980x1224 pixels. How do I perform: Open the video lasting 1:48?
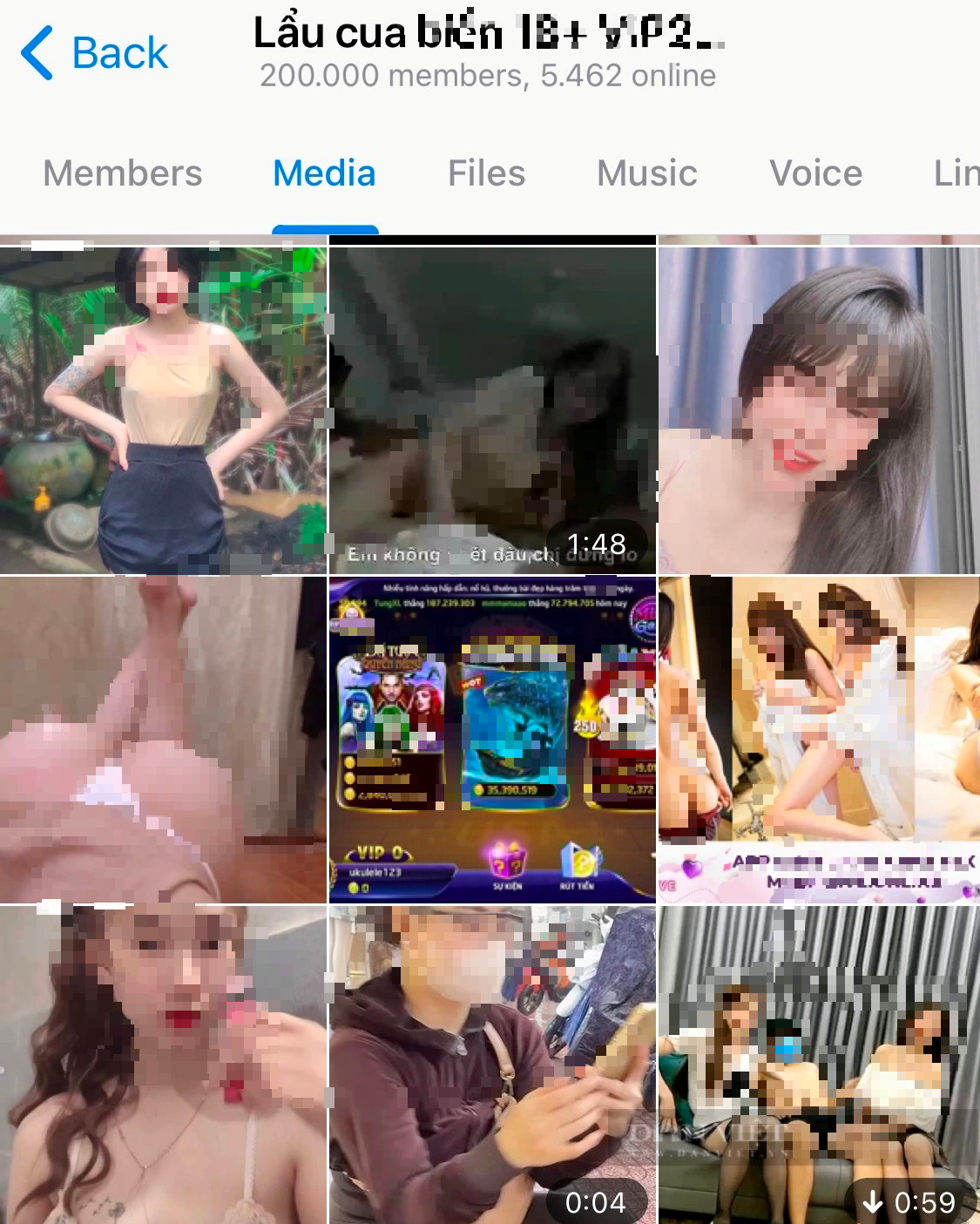pos(492,409)
